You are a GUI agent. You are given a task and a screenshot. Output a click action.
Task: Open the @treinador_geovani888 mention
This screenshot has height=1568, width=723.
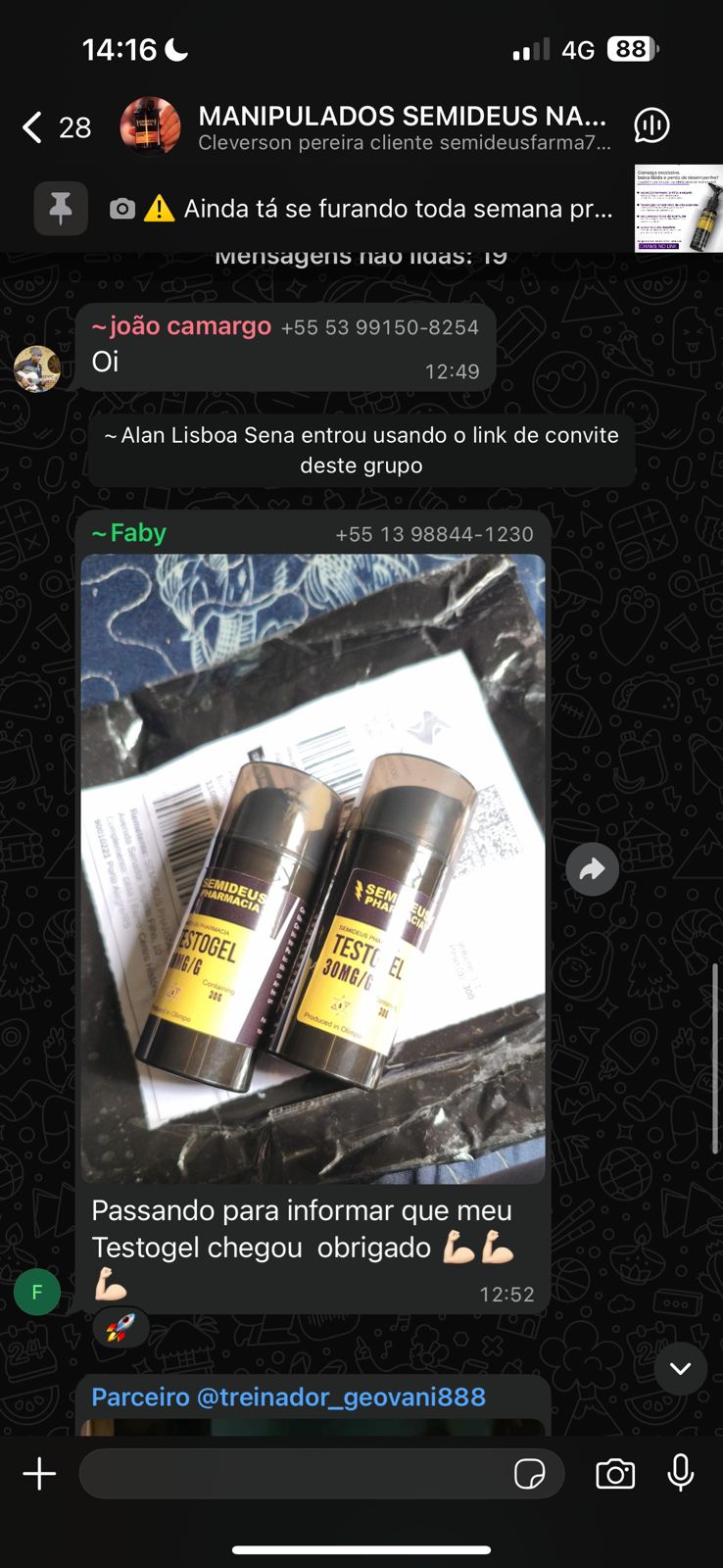tap(341, 1396)
